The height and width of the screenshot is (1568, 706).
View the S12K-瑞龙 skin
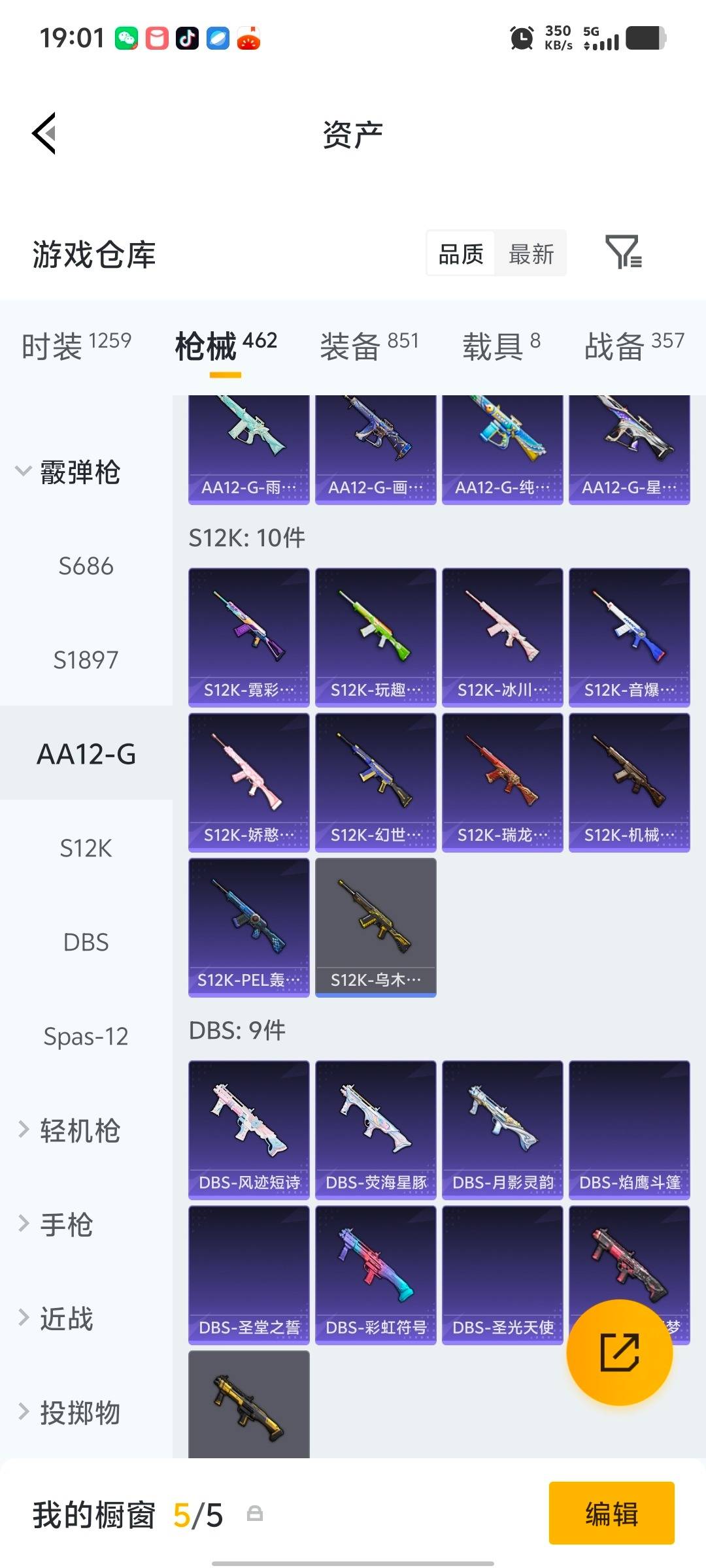[x=502, y=782]
